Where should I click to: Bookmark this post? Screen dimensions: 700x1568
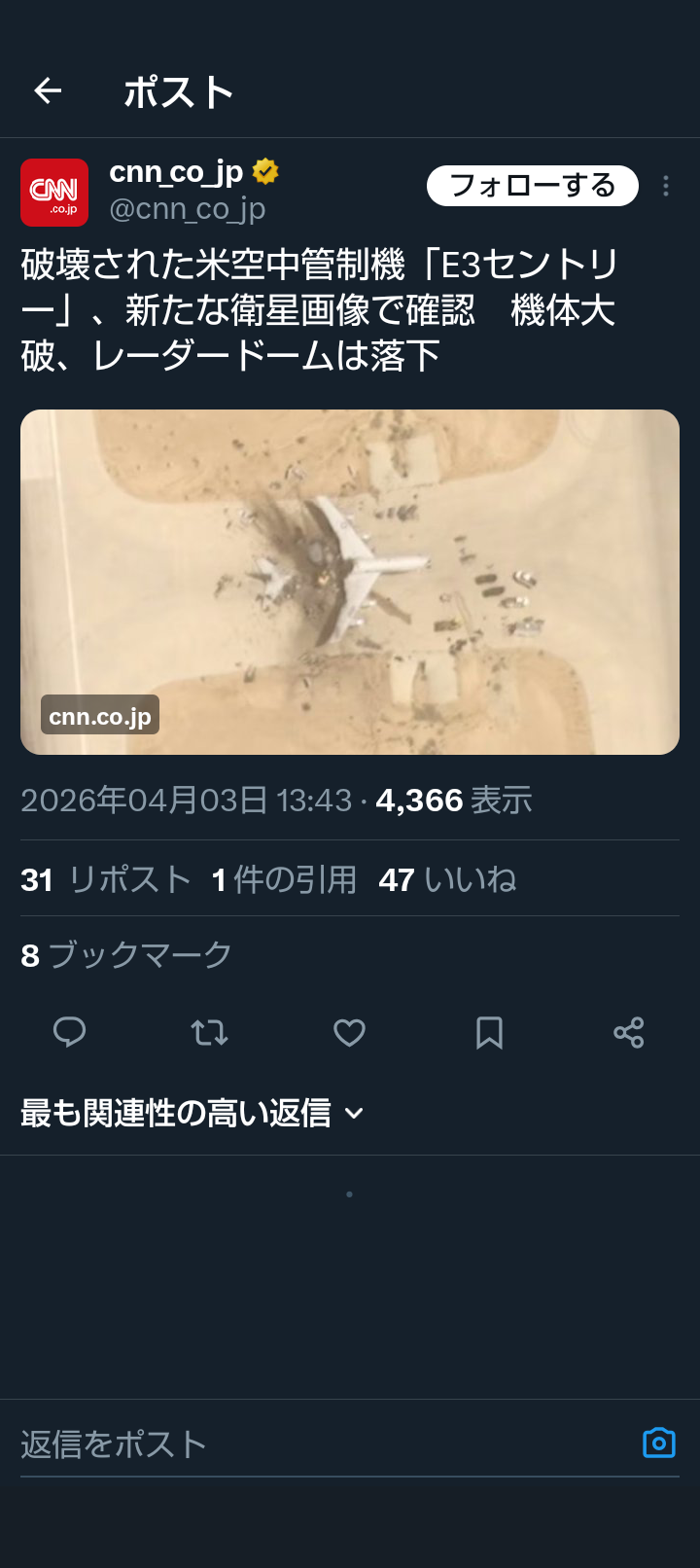[489, 1032]
